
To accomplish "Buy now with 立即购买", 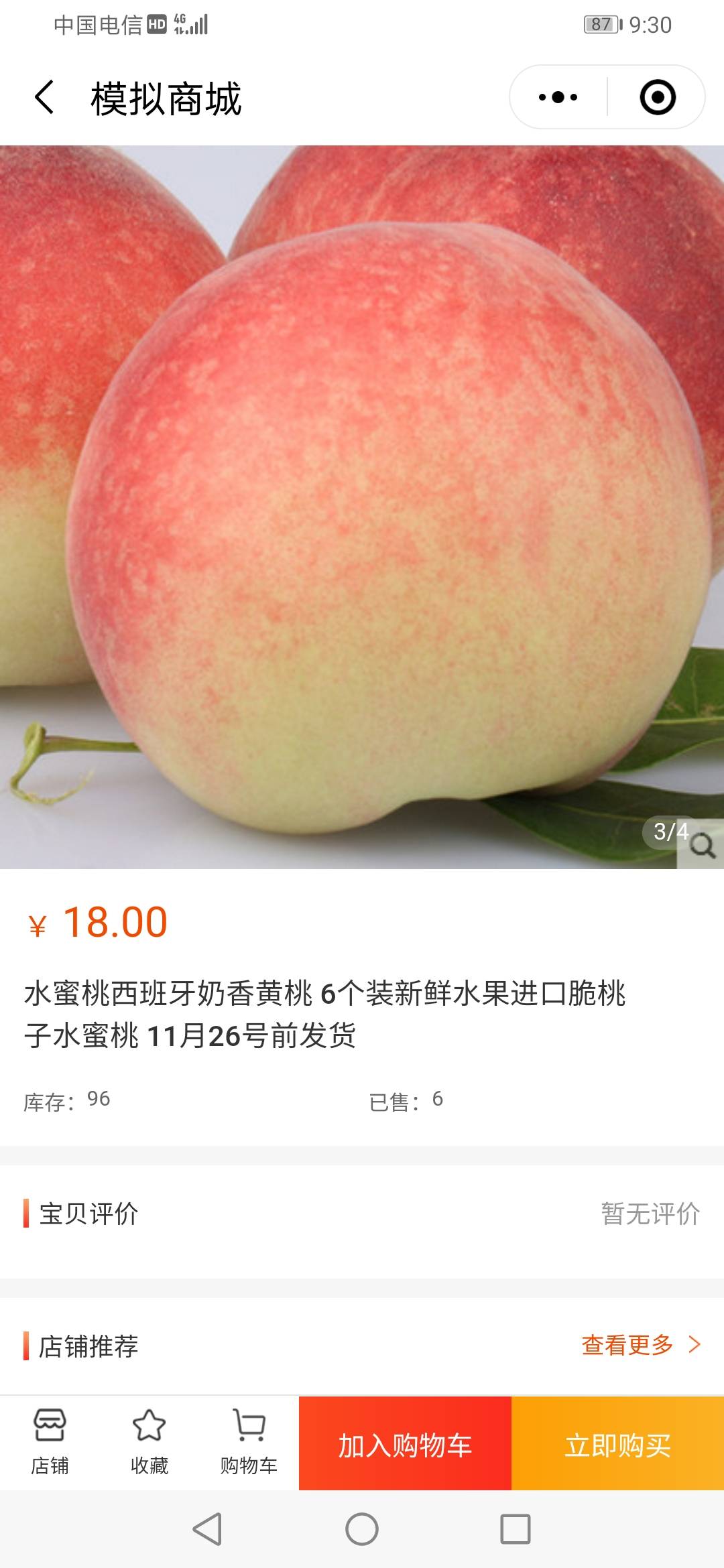I will (617, 1445).
